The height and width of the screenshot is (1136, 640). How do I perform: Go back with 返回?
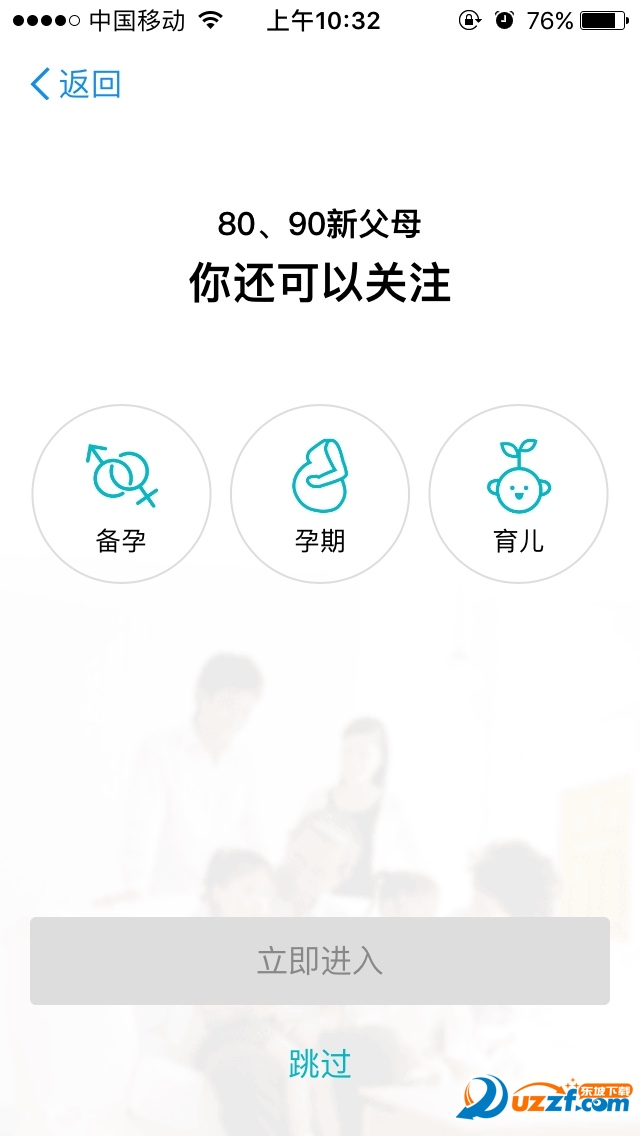click(76, 84)
